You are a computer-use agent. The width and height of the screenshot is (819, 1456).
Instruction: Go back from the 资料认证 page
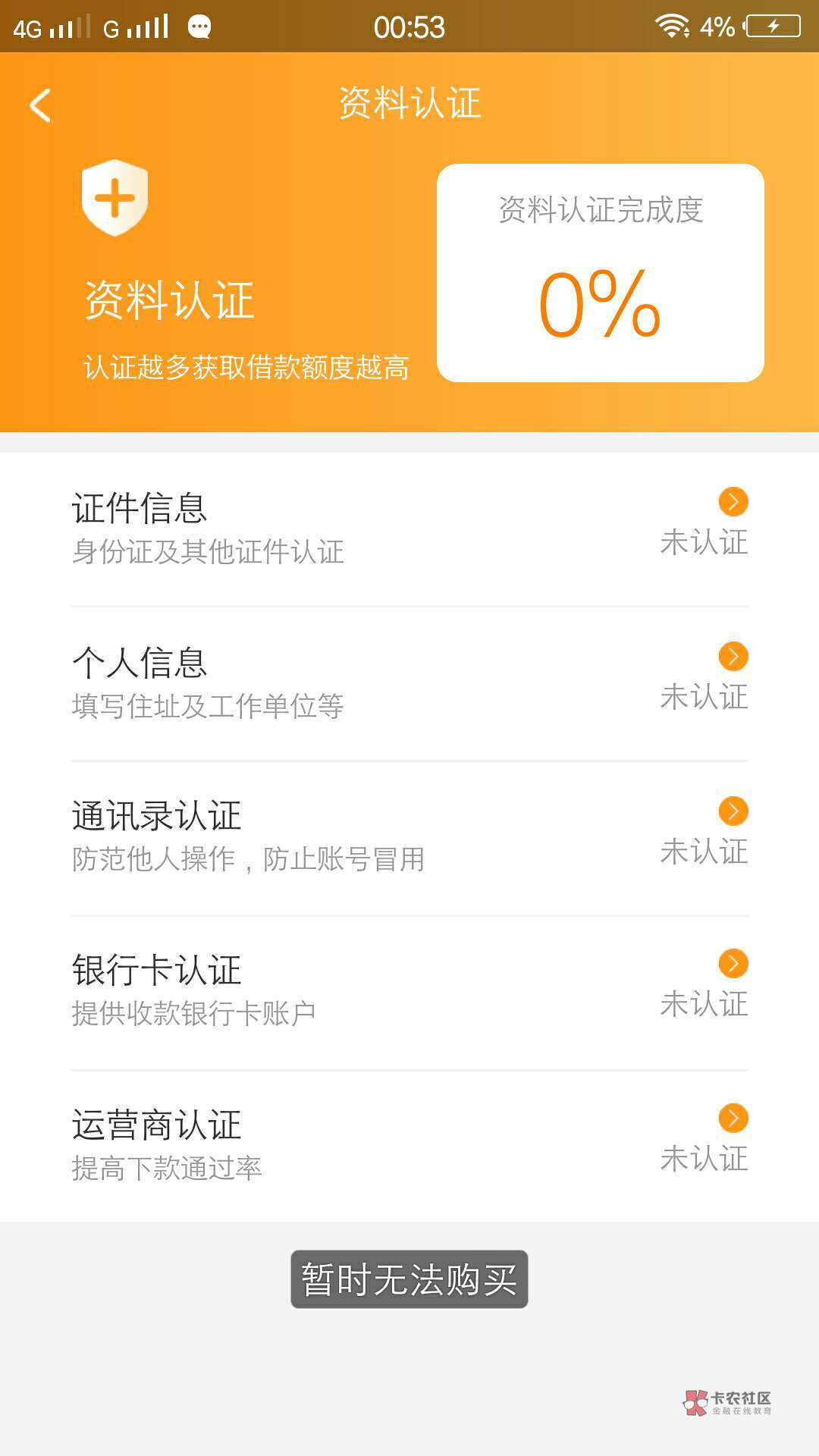[x=40, y=105]
